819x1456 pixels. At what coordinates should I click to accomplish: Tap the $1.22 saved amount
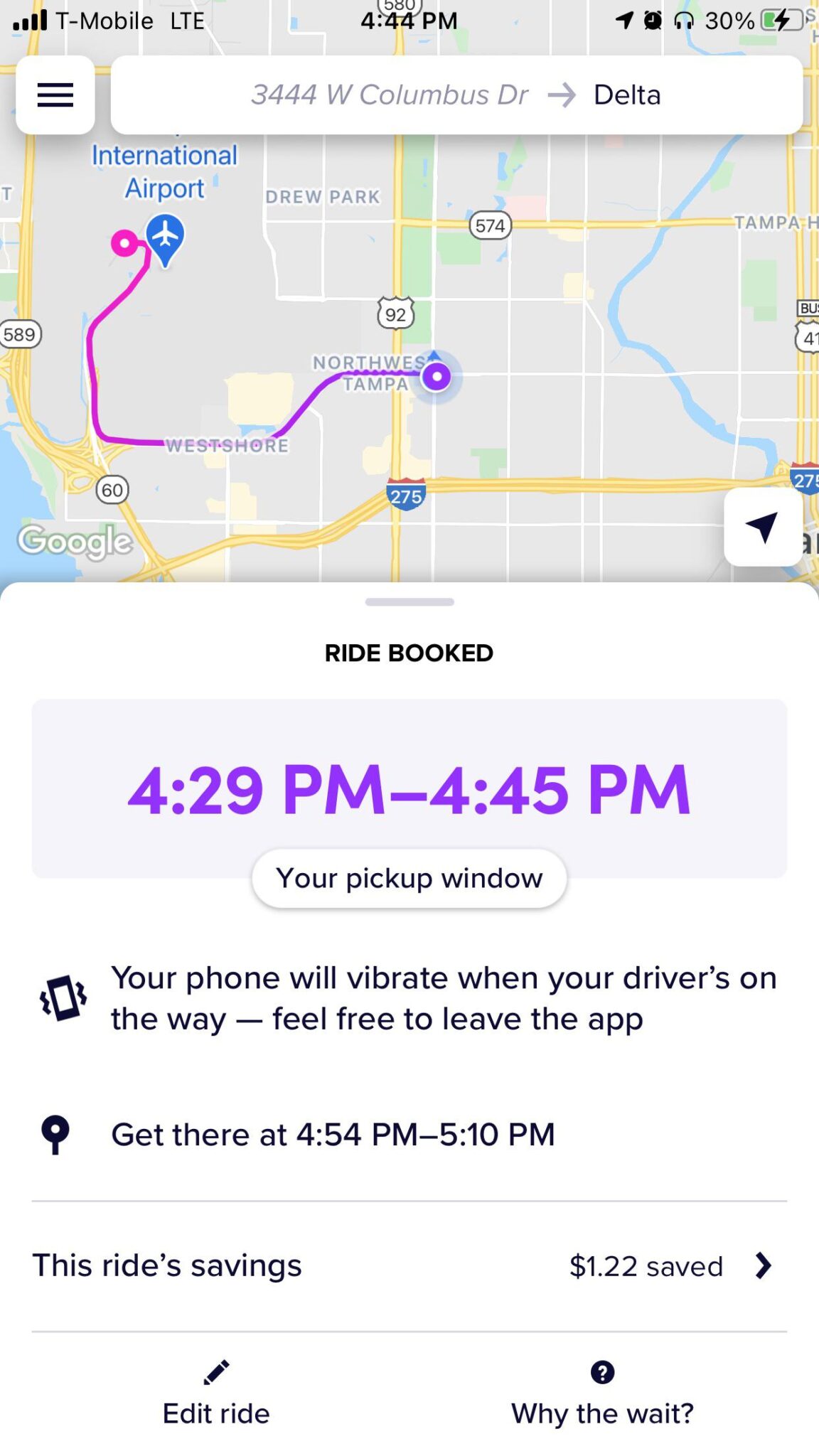pos(646,1265)
